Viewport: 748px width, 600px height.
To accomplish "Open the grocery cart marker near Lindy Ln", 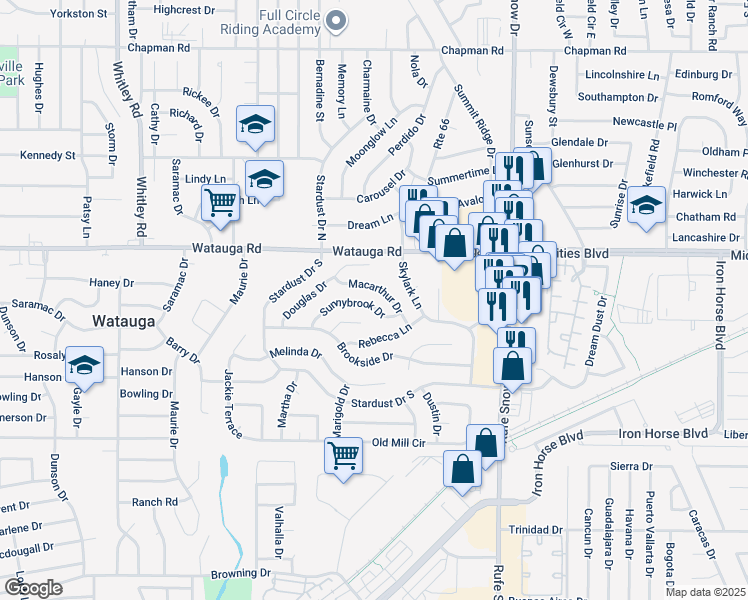I will coord(220,206).
